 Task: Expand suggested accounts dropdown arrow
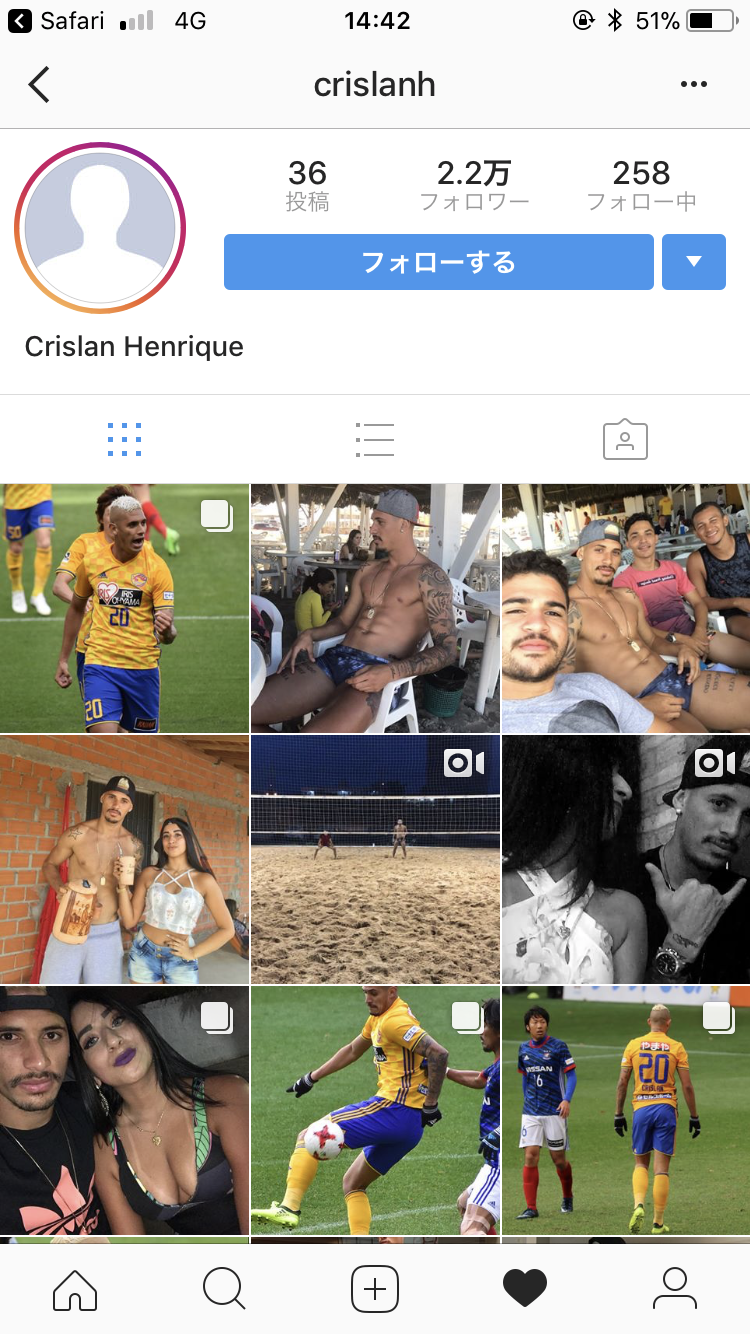click(693, 262)
